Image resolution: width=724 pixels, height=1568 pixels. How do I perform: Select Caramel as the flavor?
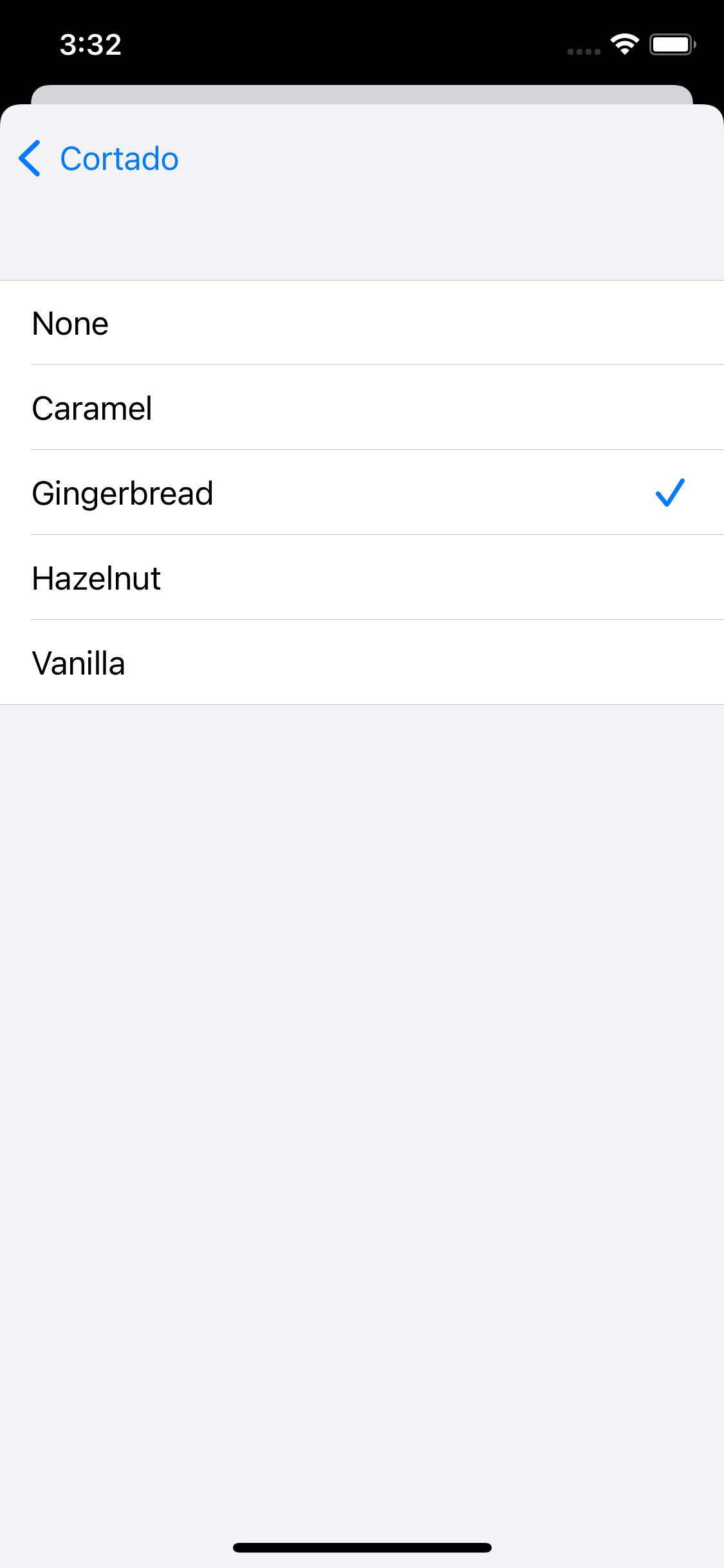click(x=362, y=407)
